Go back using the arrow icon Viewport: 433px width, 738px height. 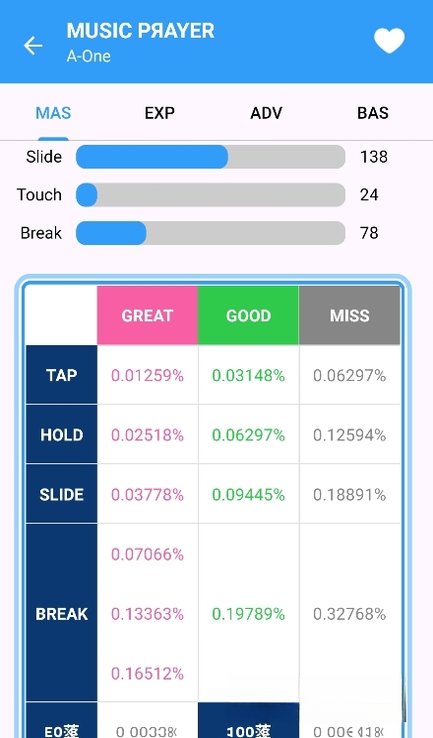click(33, 46)
